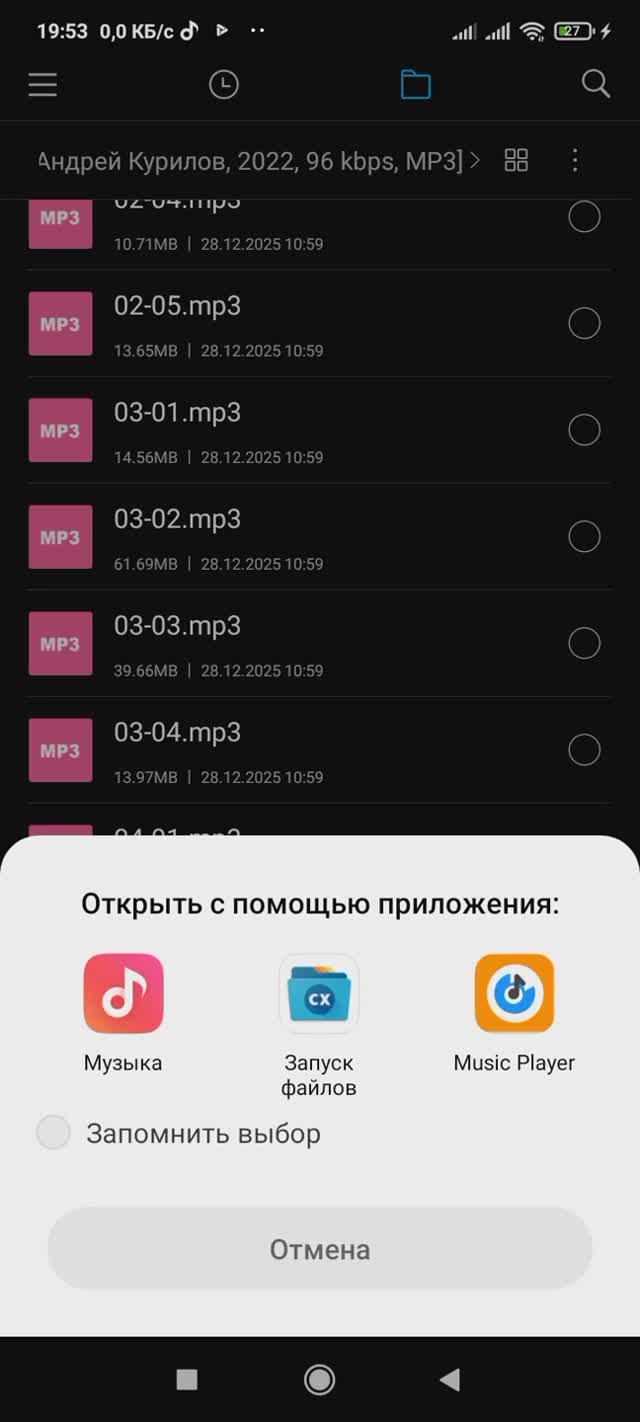Go to the system home screen

pos(320,1380)
